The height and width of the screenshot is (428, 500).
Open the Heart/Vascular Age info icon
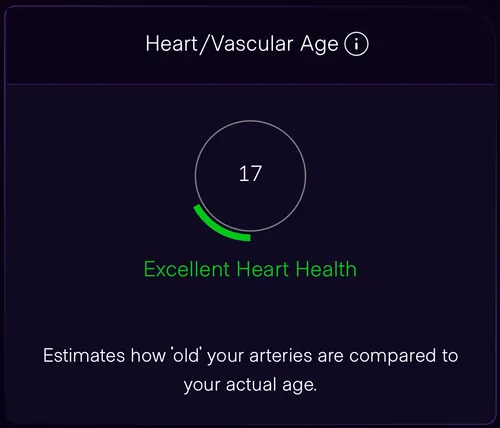pos(356,44)
